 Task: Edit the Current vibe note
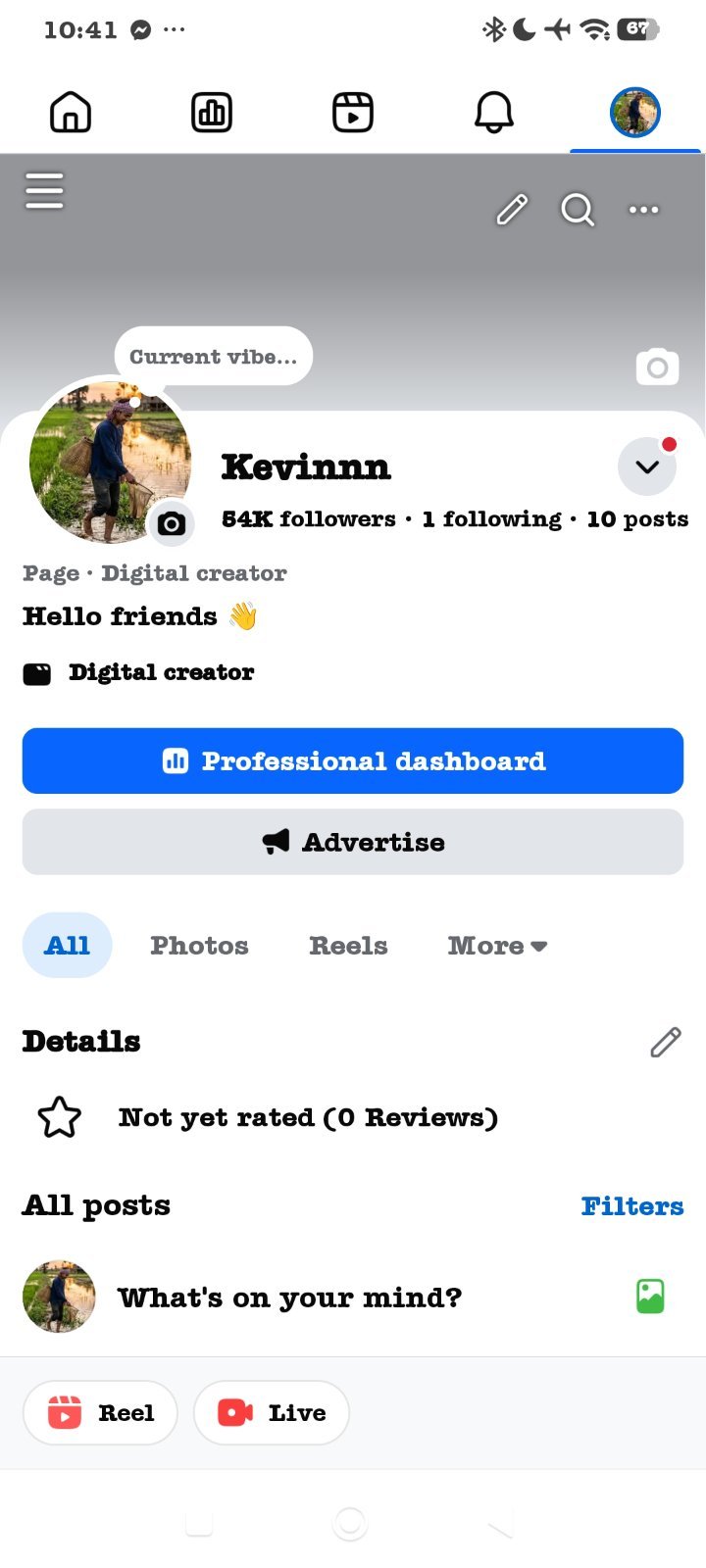(x=214, y=357)
